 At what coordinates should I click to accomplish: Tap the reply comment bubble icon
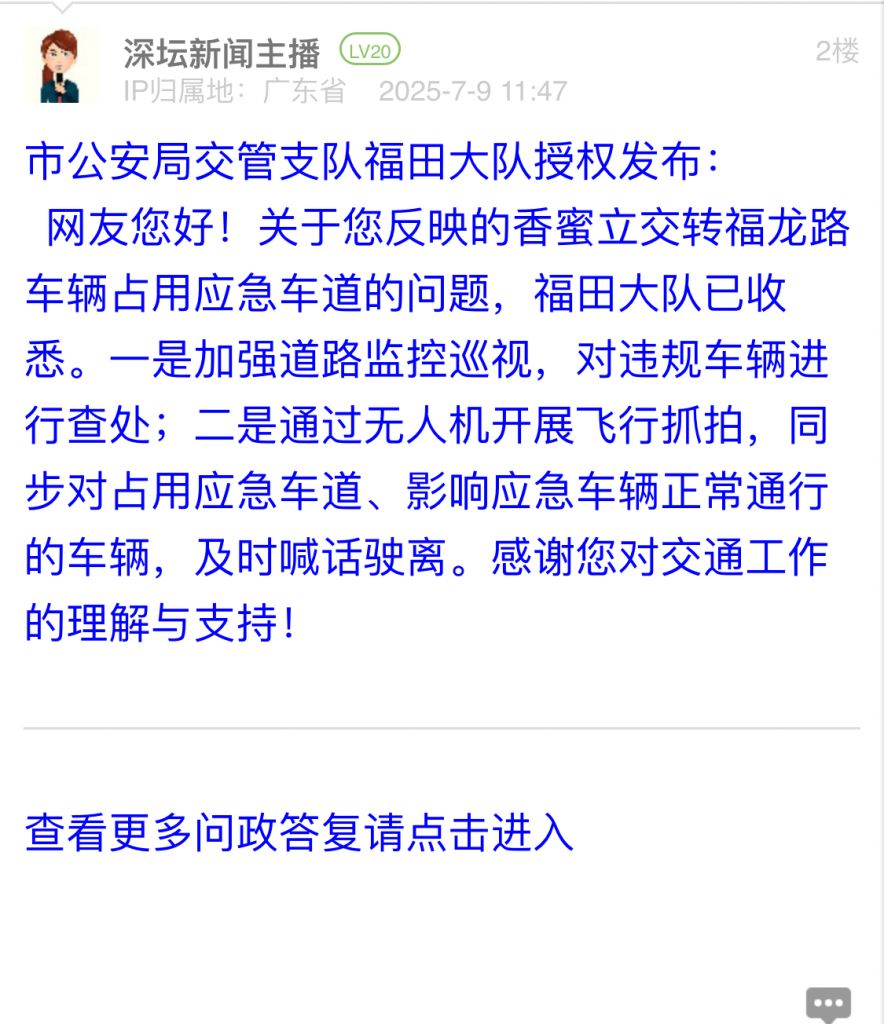pos(828,1003)
